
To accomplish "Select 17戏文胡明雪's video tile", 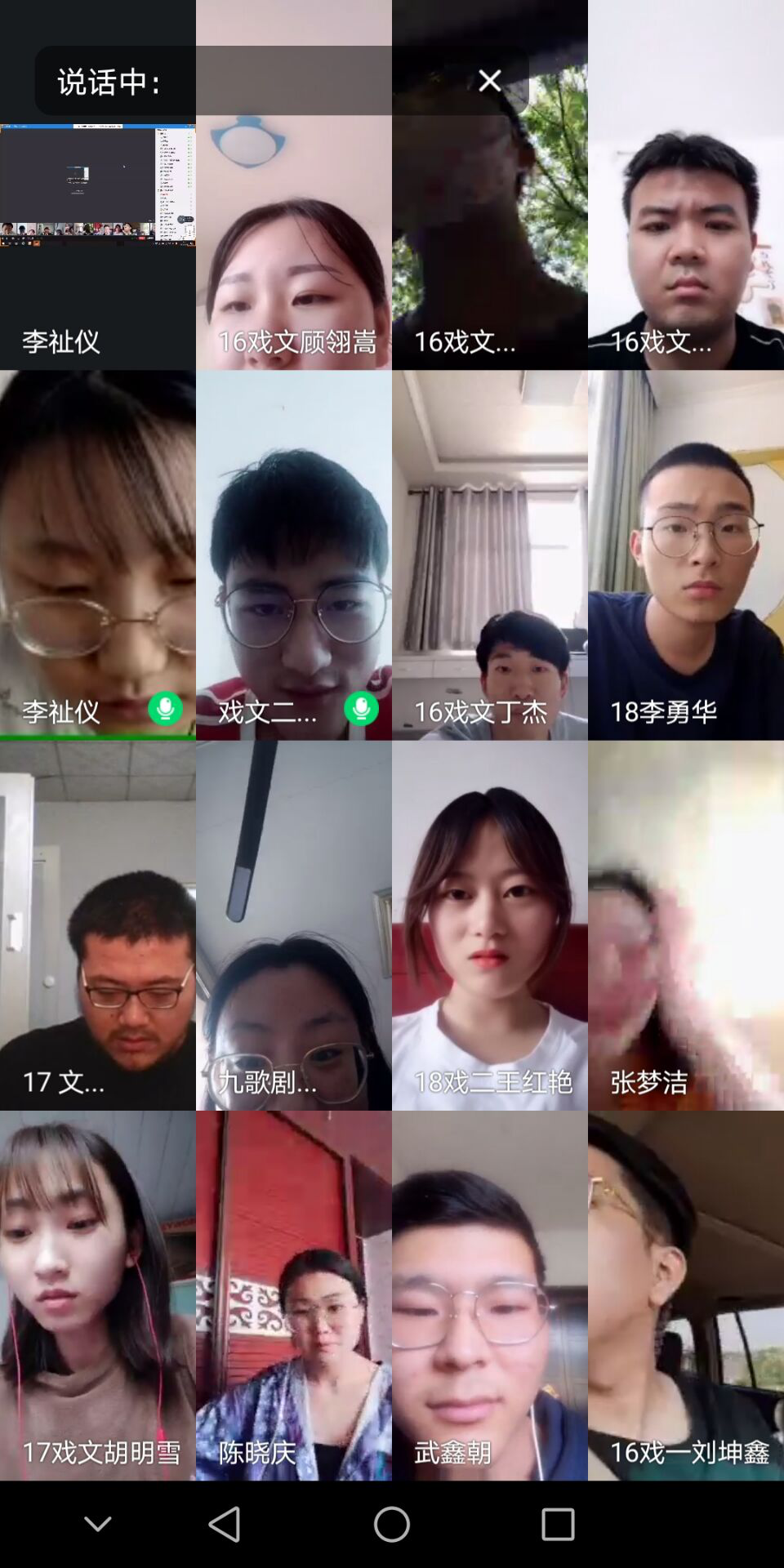I will click(97, 1295).
